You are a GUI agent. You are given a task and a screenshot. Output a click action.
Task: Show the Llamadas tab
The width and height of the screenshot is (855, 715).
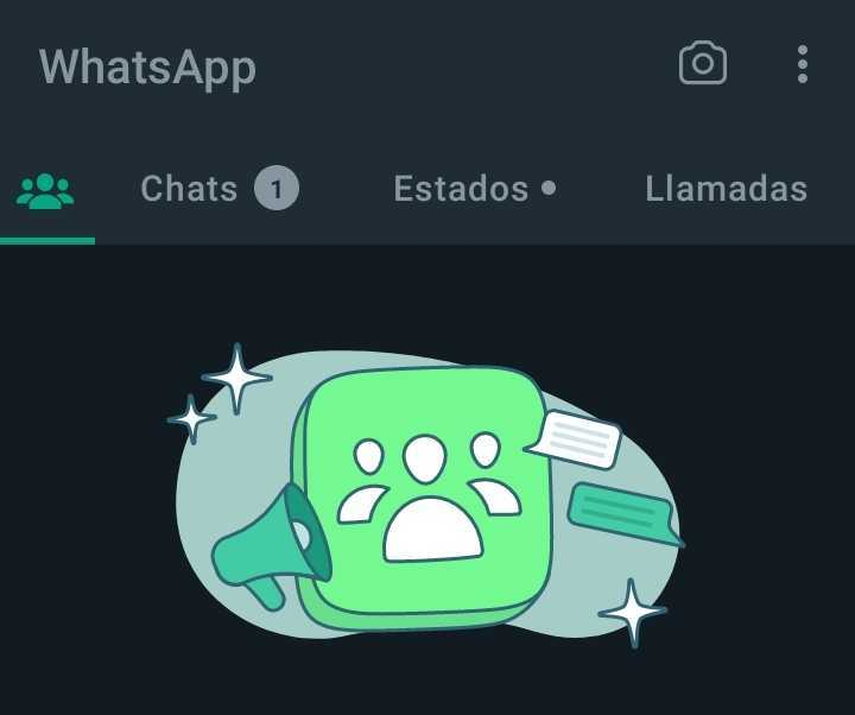pyautogui.click(x=726, y=189)
